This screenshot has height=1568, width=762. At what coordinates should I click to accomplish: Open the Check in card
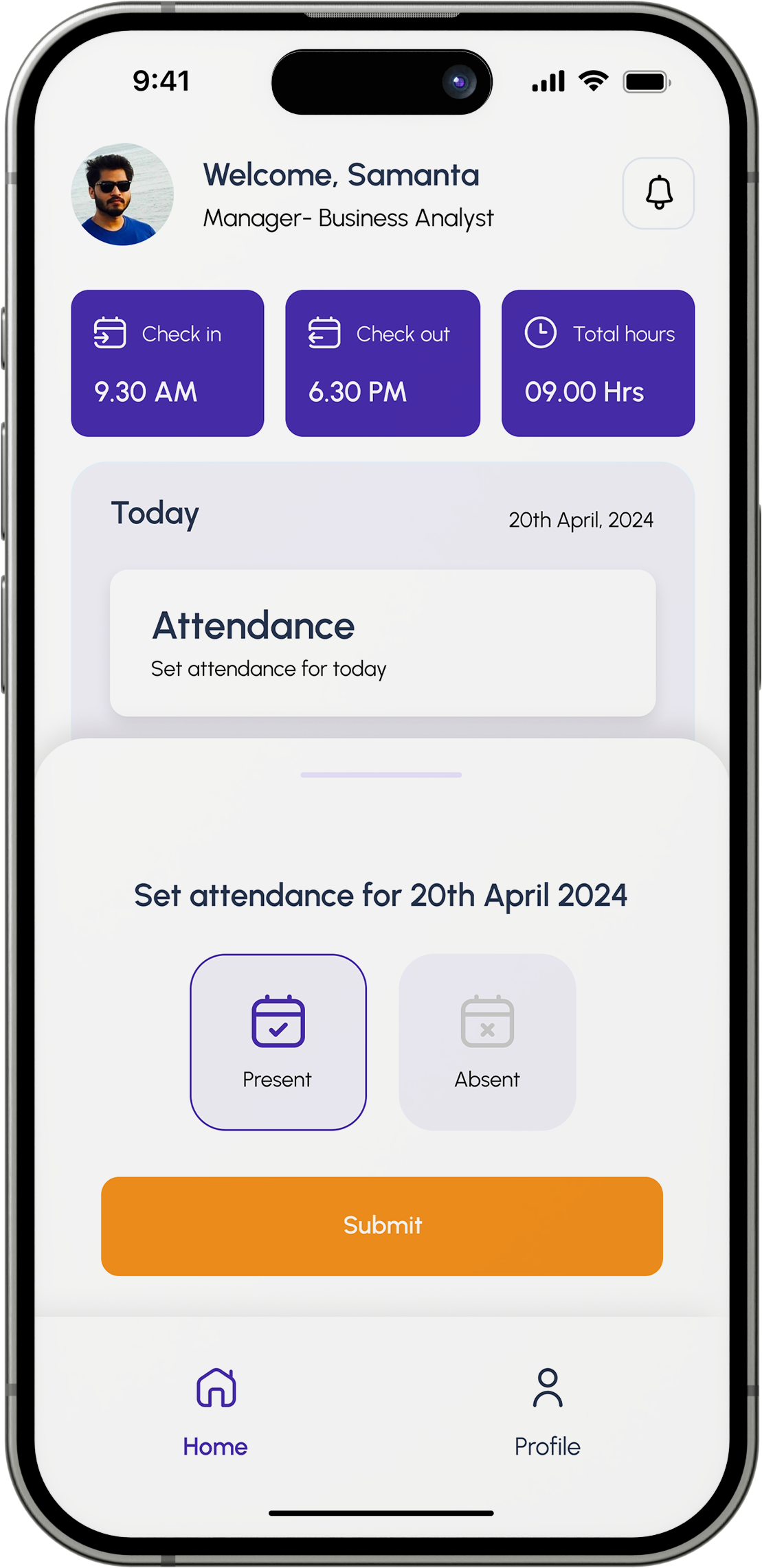[167, 363]
